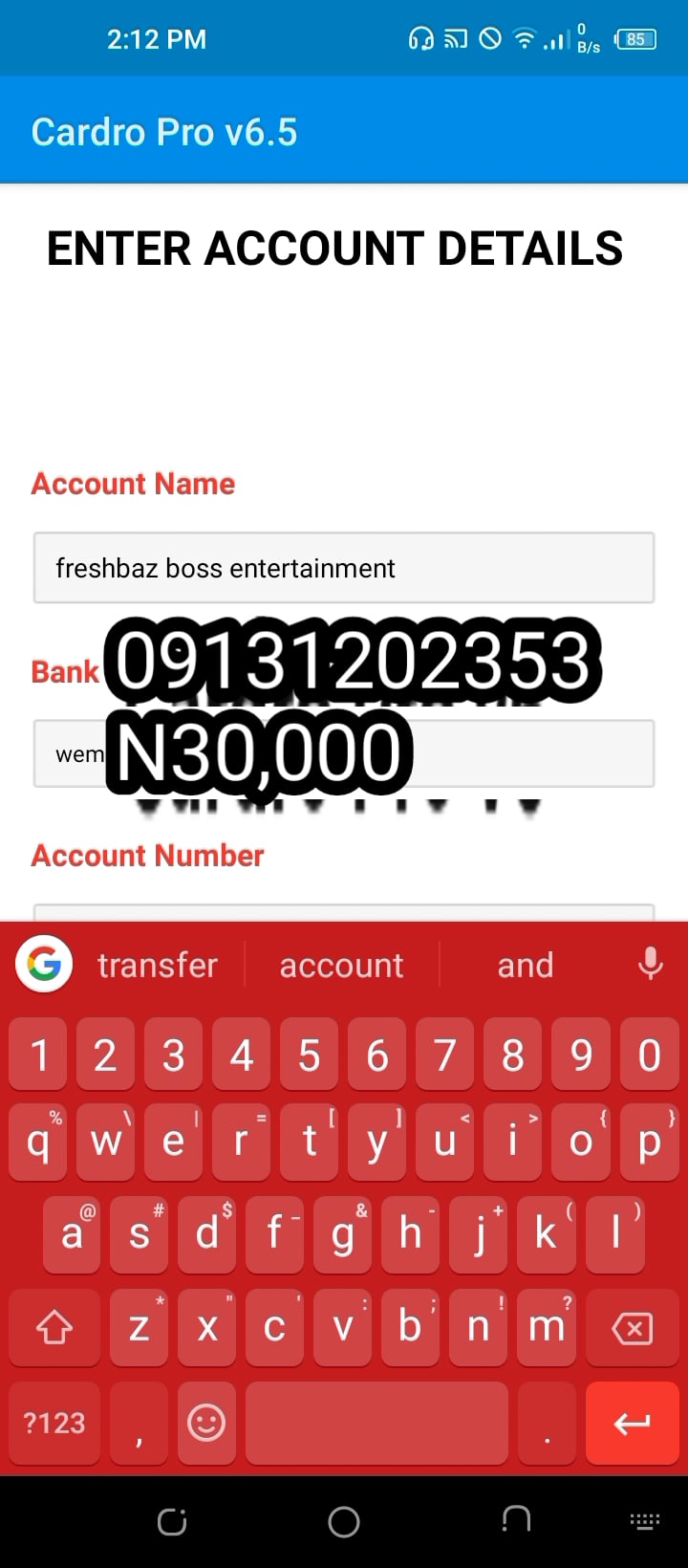Hit the backspace key

click(x=632, y=1328)
